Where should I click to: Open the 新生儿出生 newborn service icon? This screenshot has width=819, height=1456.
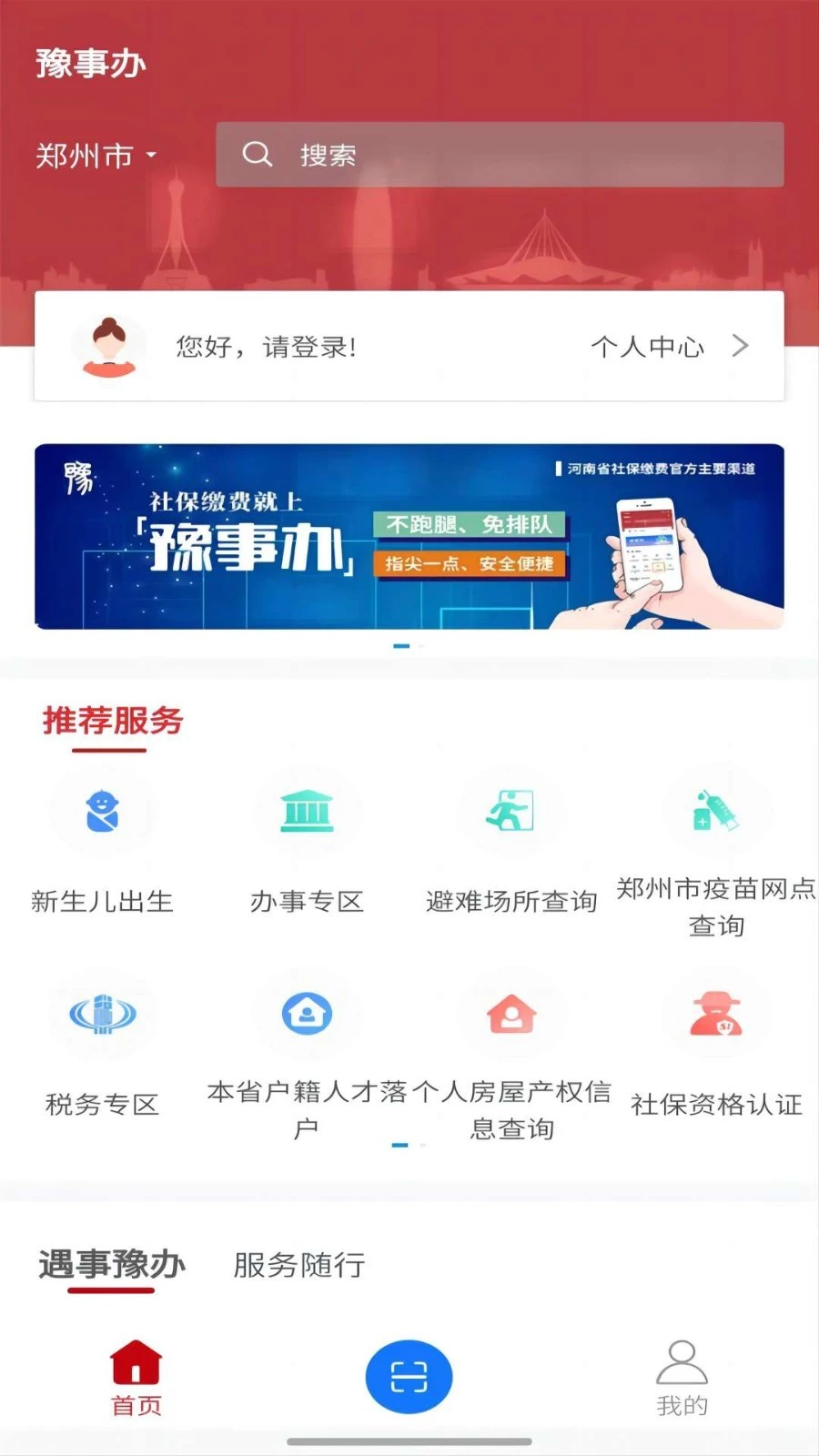pyautogui.click(x=102, y=813)
